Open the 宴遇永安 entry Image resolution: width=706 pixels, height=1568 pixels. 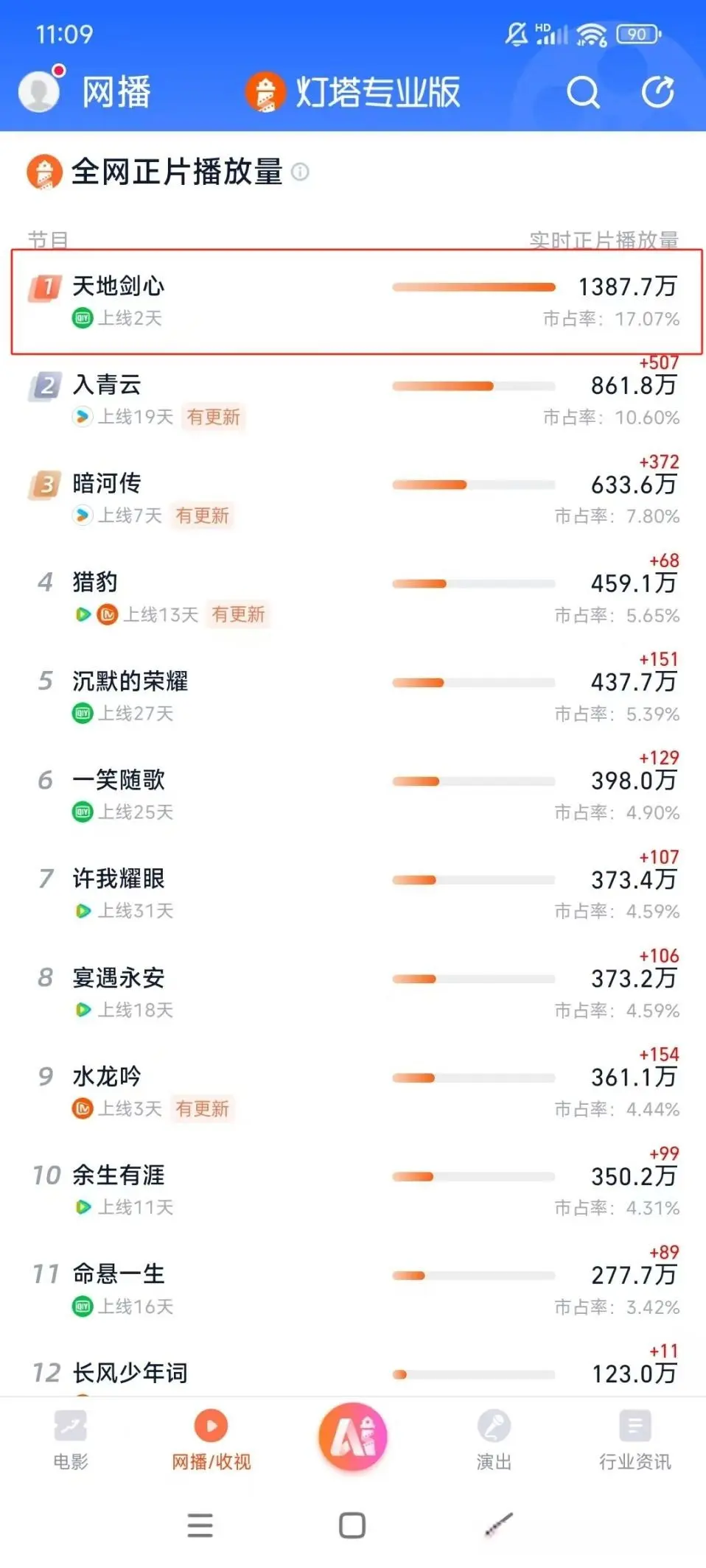click(x=354, y=992)
